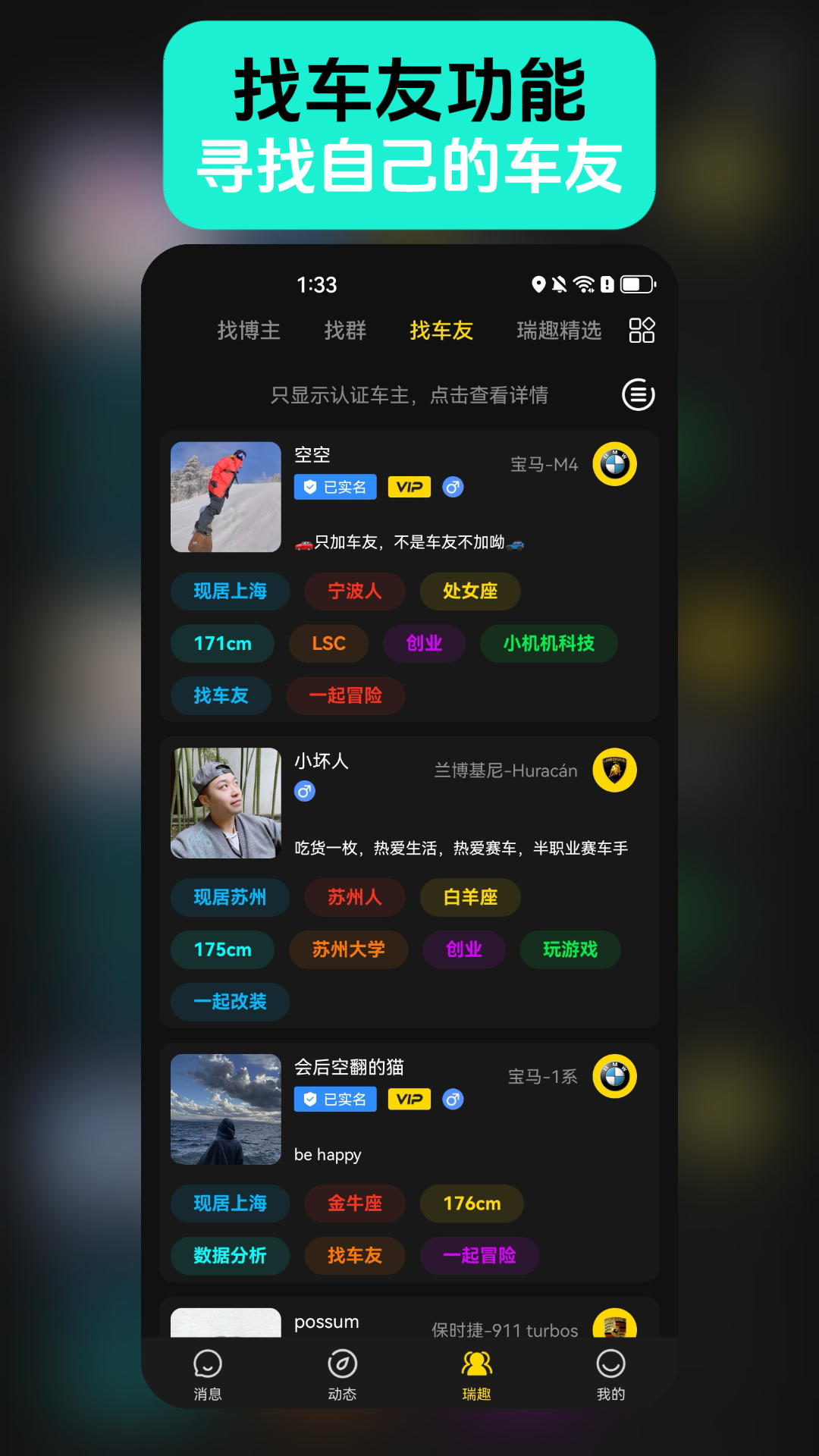Open the grid layout icon beside 瑞趣精选
This screenshot has height=1456, width=819.
[x=641, y=330]
